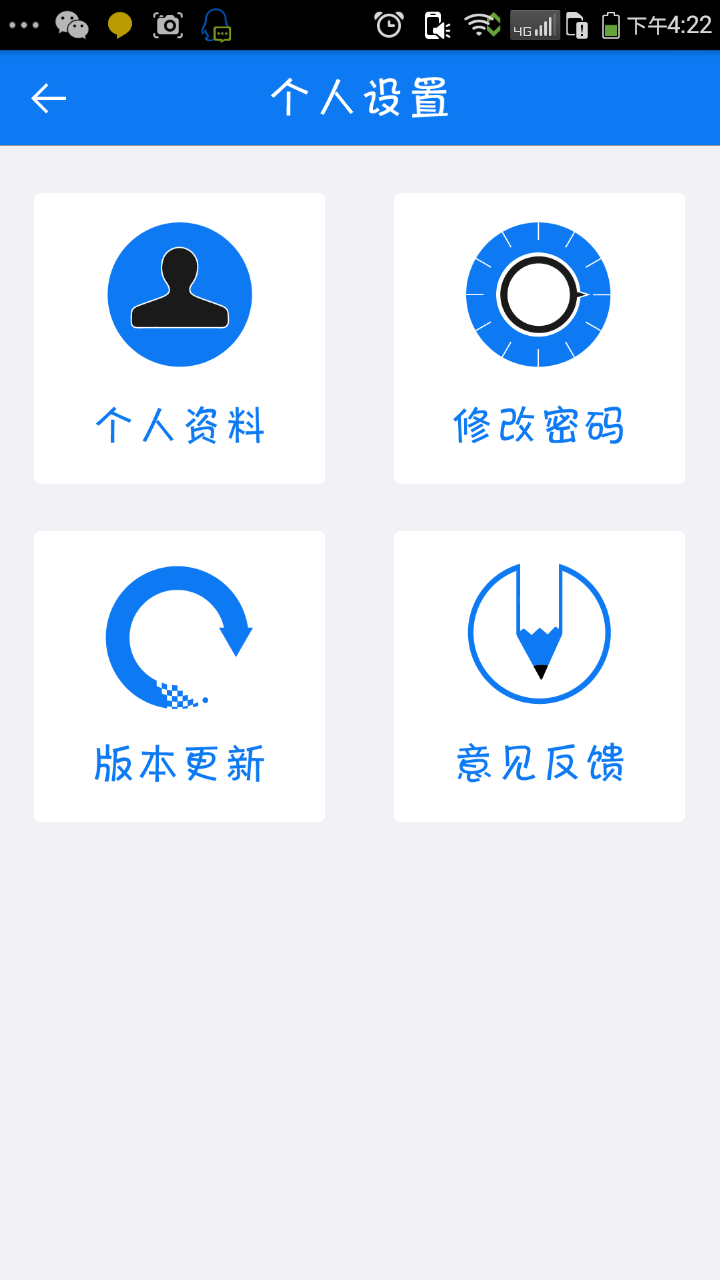Tap the 4G signal strength indicator
The width and height of the screenshot is (720, 1280).
coord(533,25)
